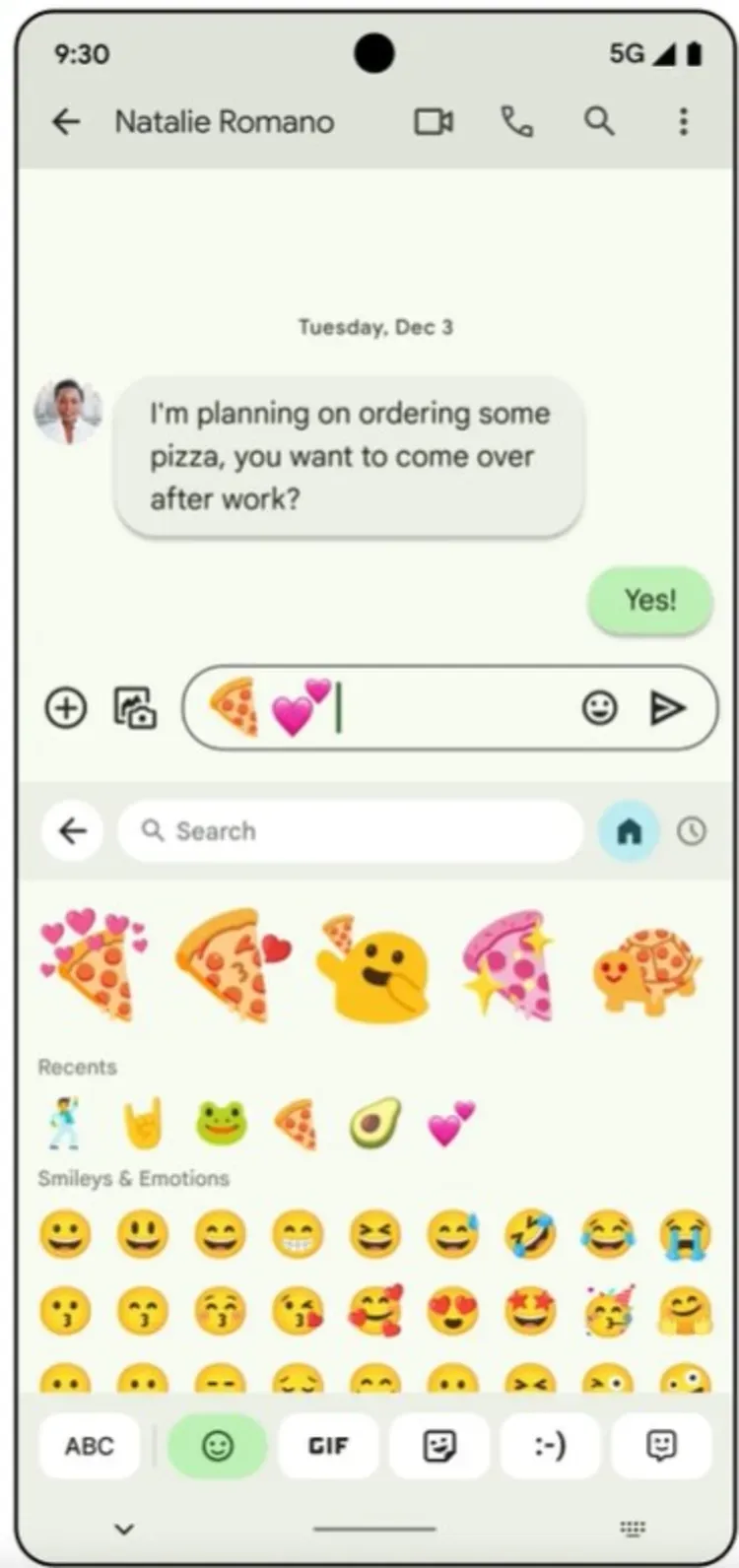The width and height of the screenshot is (739, 1568).
Task: Search within this conversation
Action: click(599, 122)
